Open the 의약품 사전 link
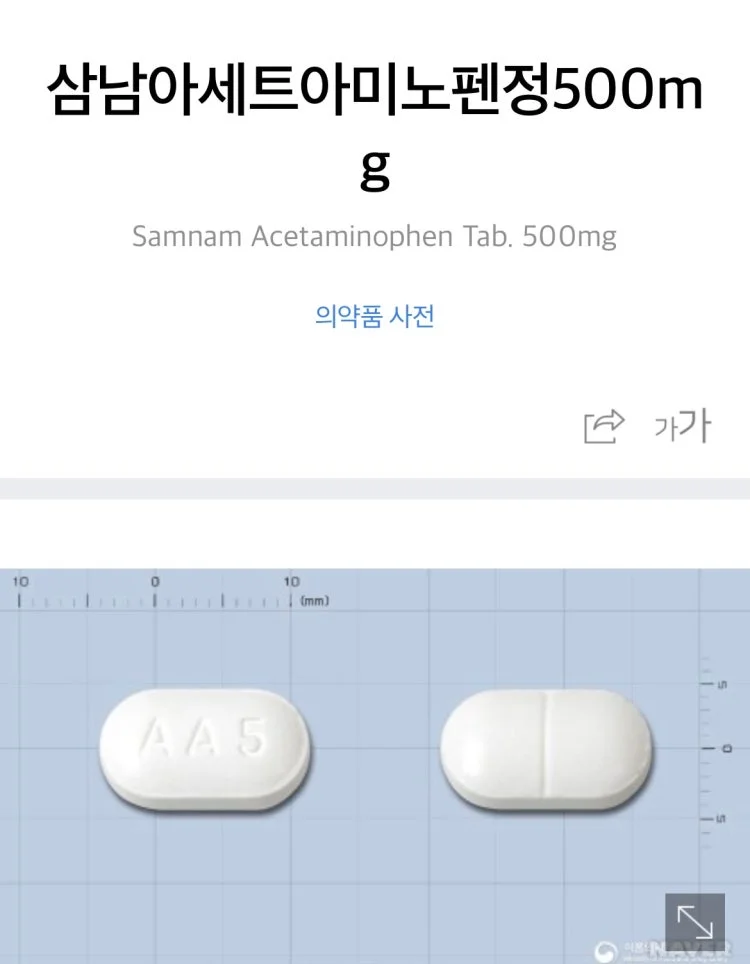 tap(374, 317)
